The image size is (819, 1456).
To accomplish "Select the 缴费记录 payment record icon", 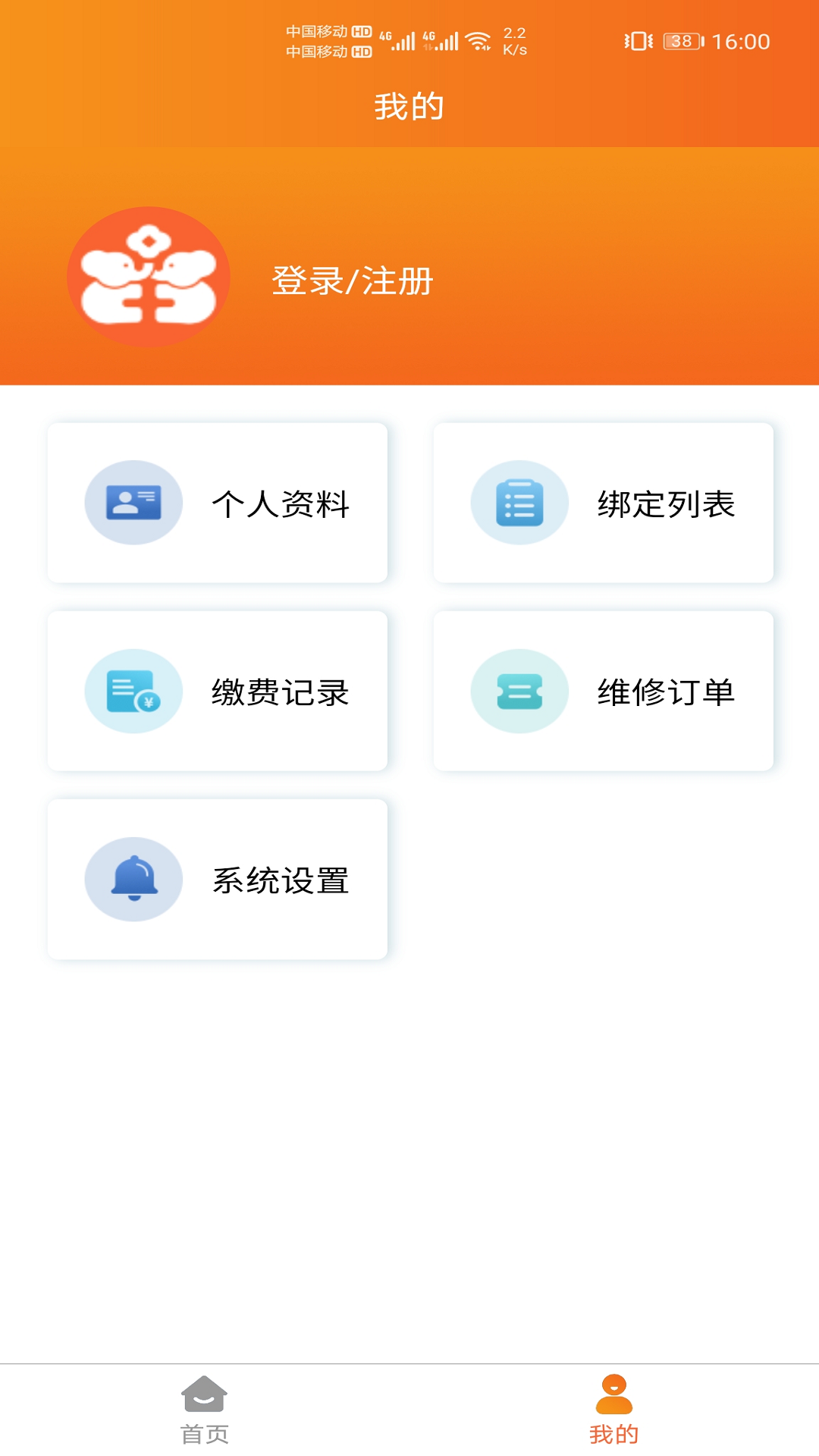I will point(133,692).
